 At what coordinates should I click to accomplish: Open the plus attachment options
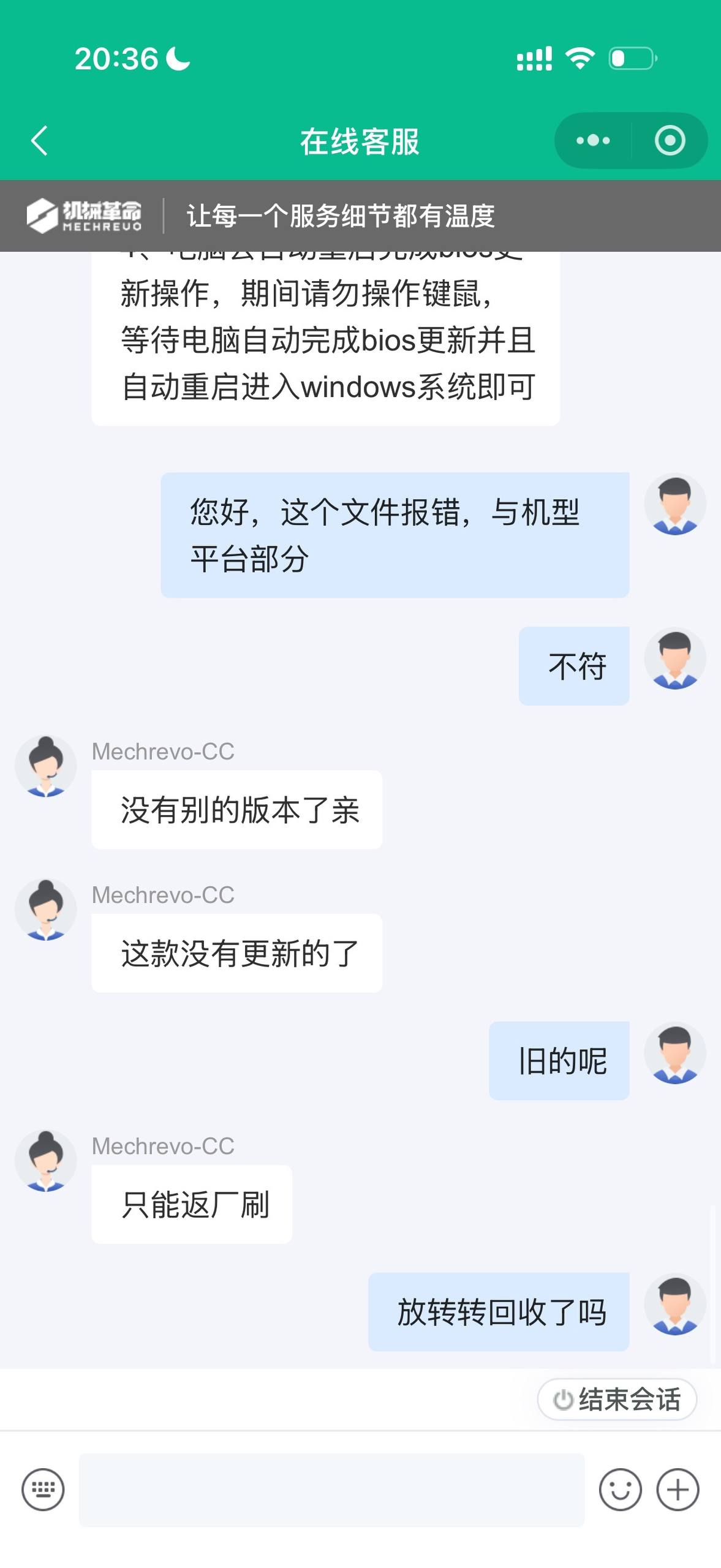pyautogui.click(x=678, y=1490)
